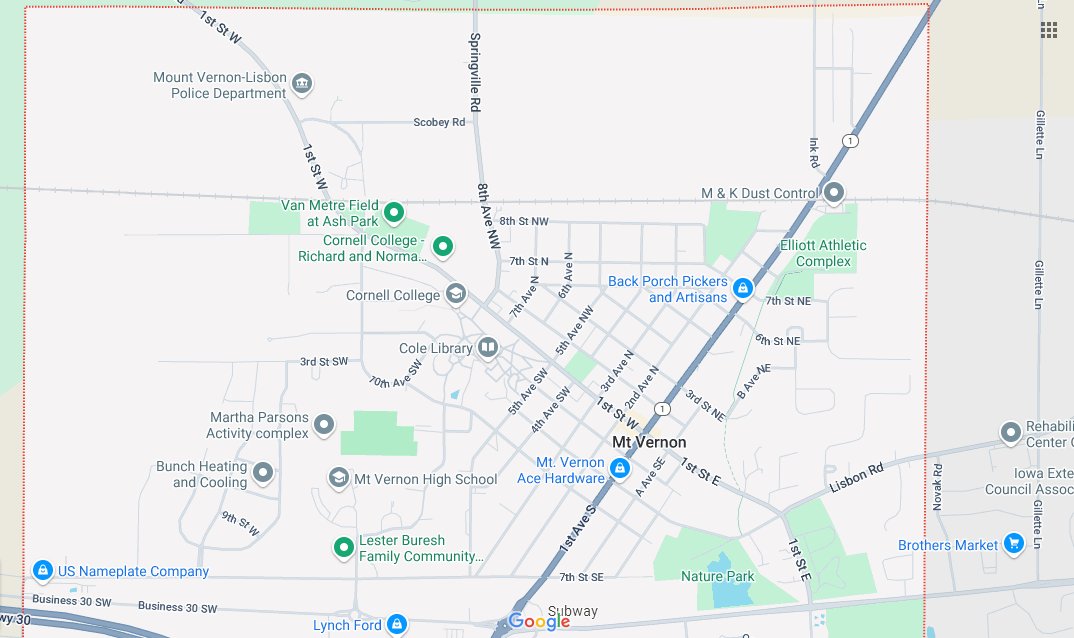The width and height of the screenshot is (1074, 638).
Task: Select Mount Vernon-Lisbon Police Department marker
Action: tap(303, 84)
